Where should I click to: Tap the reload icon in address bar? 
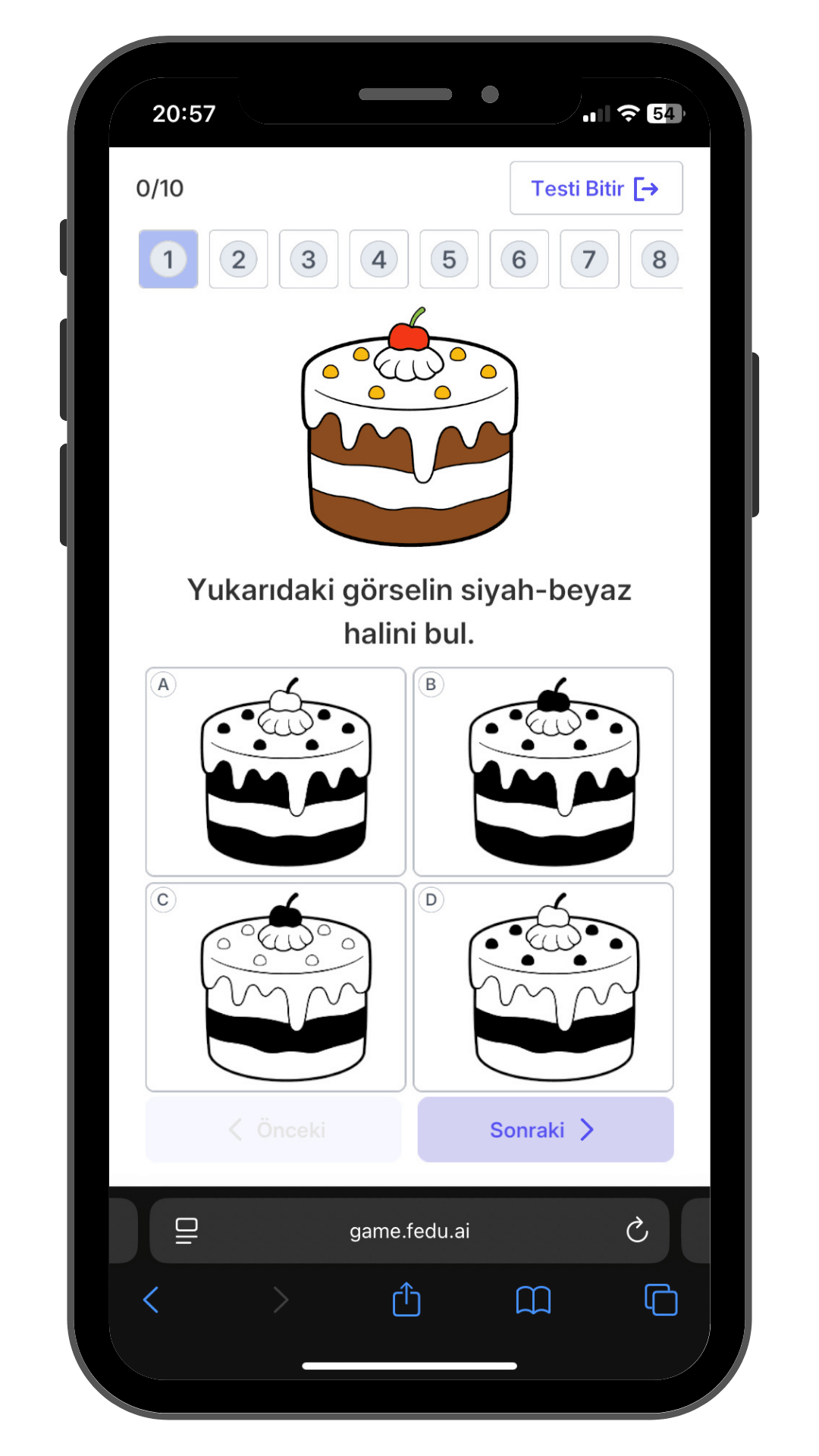click(x=637, y=1231)
